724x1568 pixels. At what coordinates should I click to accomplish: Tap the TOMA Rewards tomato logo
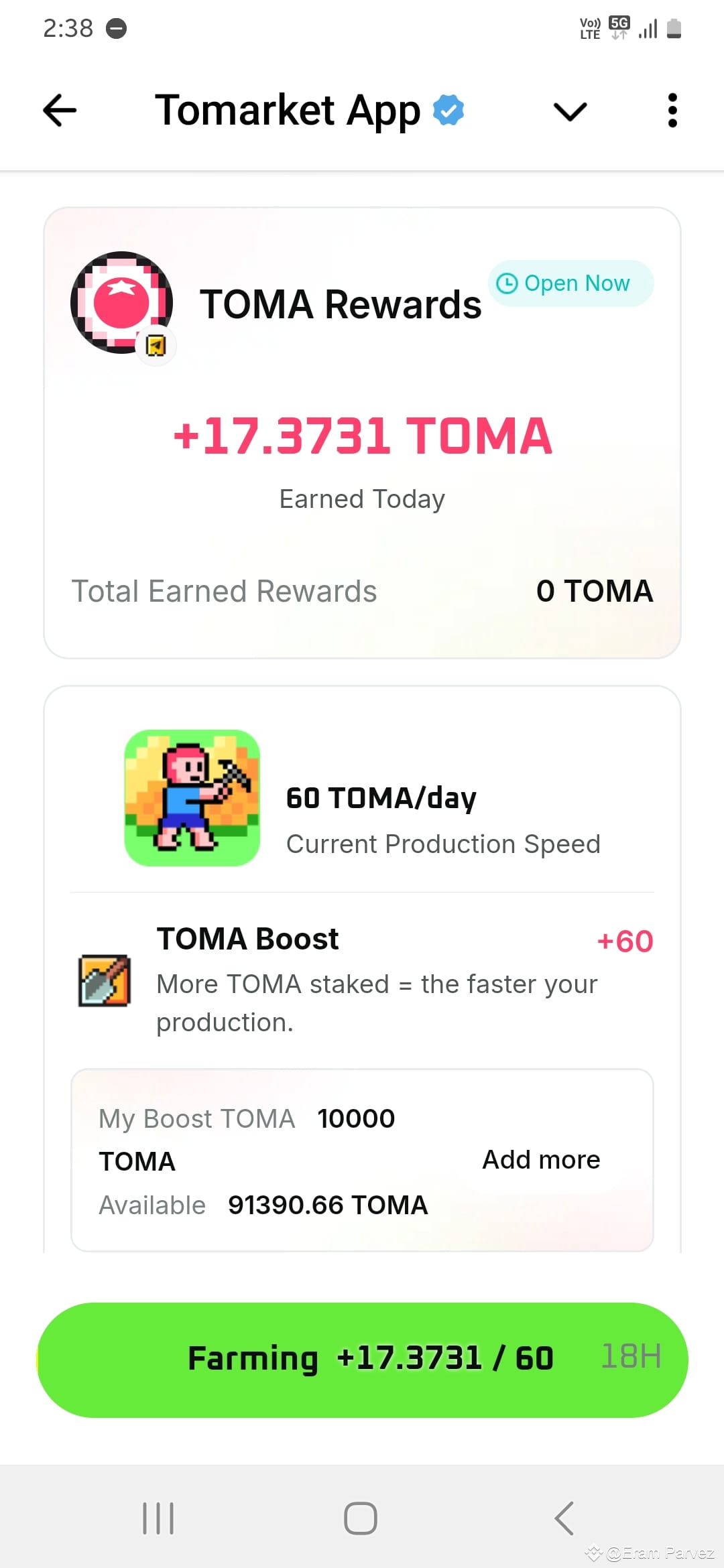click(x=121, y=302)
